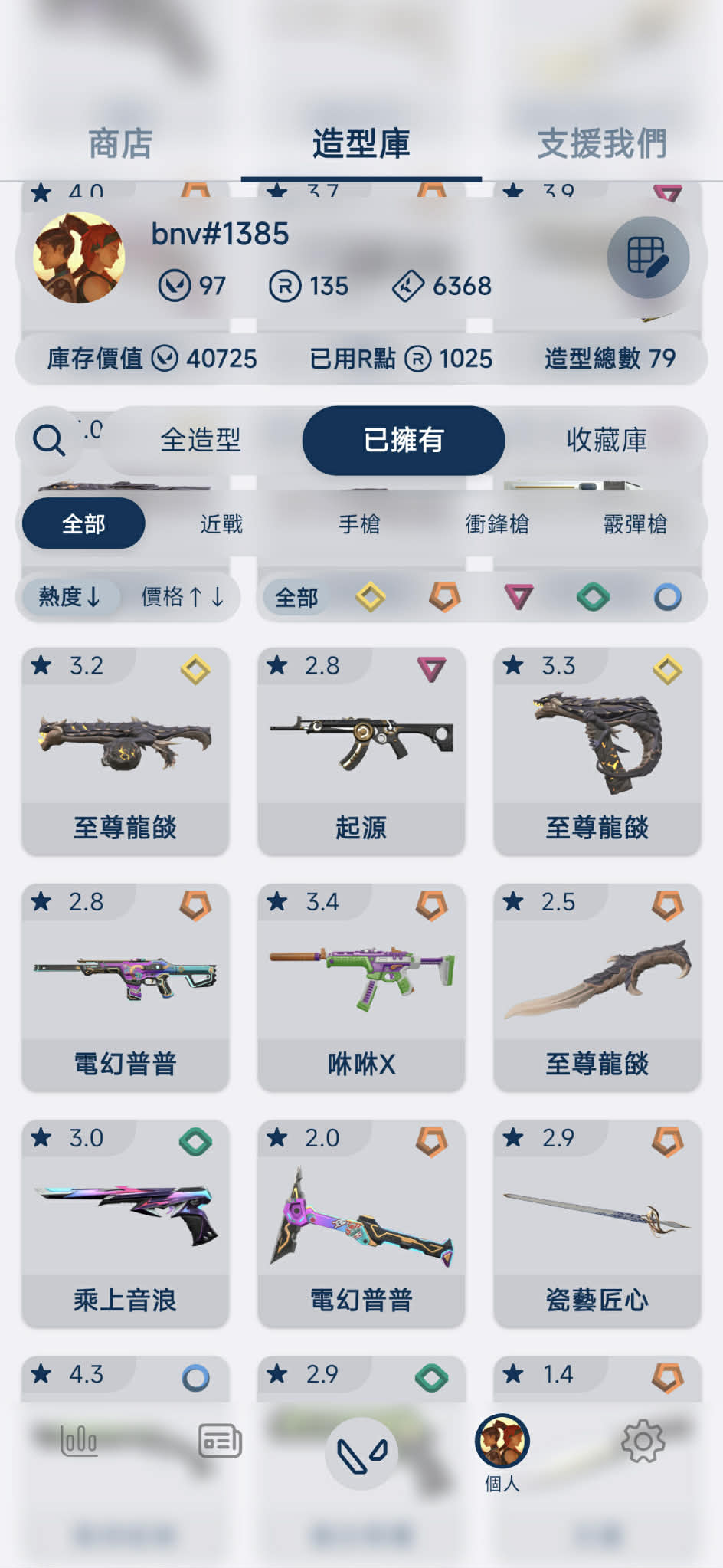
Task: Open the settings gear in bottom bar
Action: [643, 1442]
